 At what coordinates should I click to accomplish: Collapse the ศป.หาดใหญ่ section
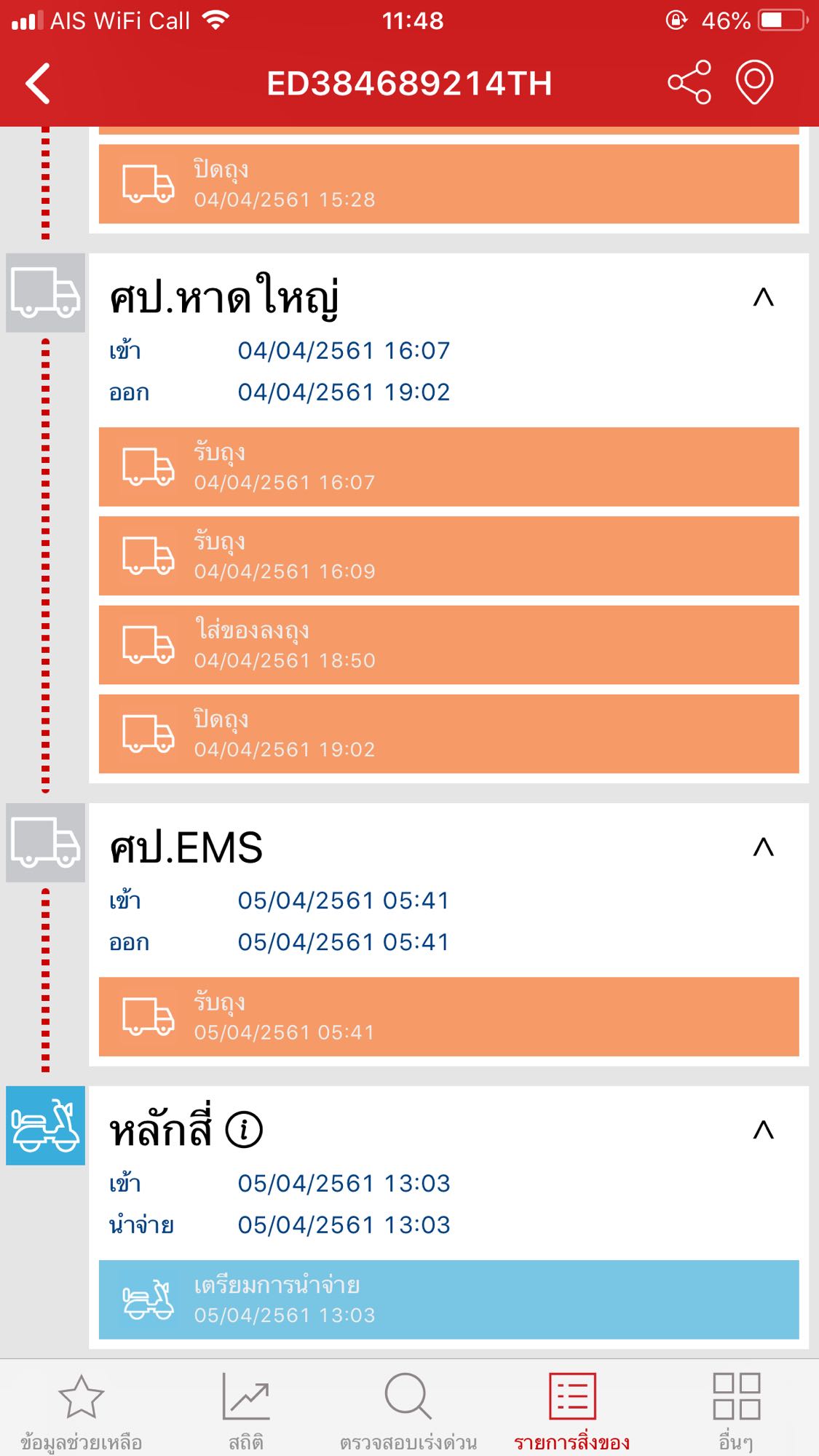763,297
